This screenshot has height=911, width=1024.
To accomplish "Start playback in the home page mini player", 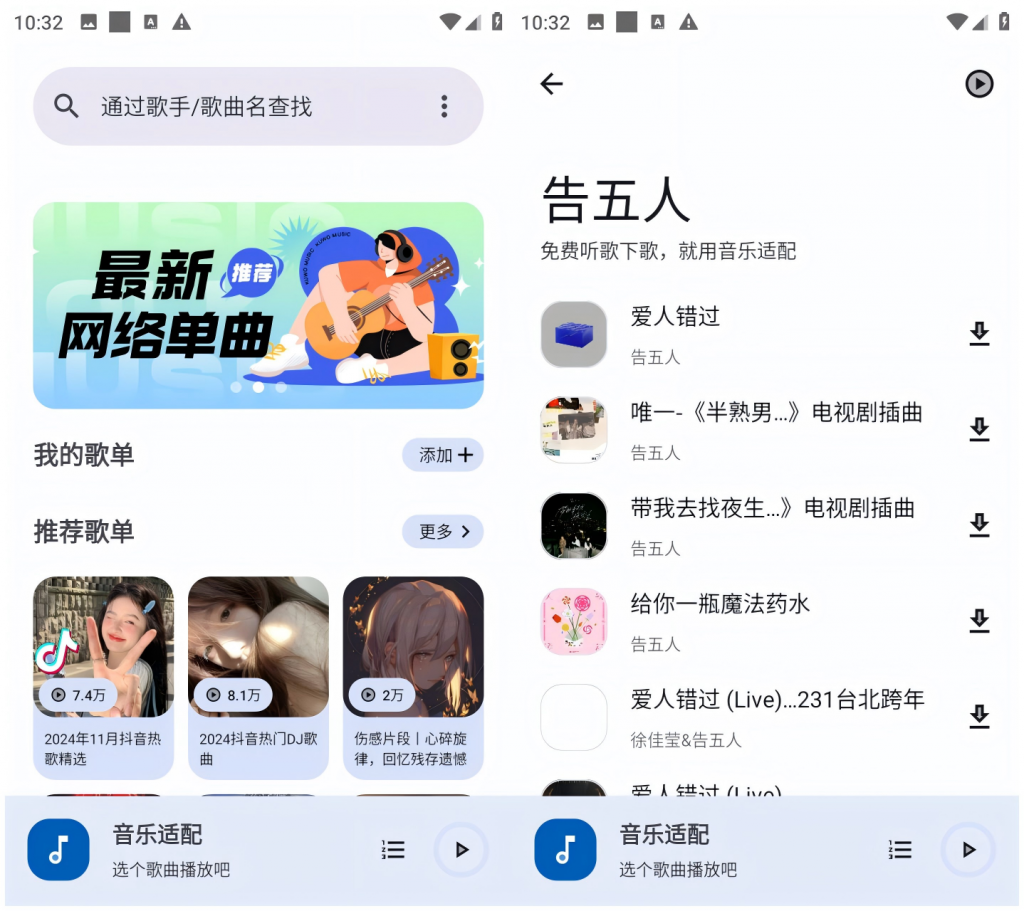I will tap(461, 850).
